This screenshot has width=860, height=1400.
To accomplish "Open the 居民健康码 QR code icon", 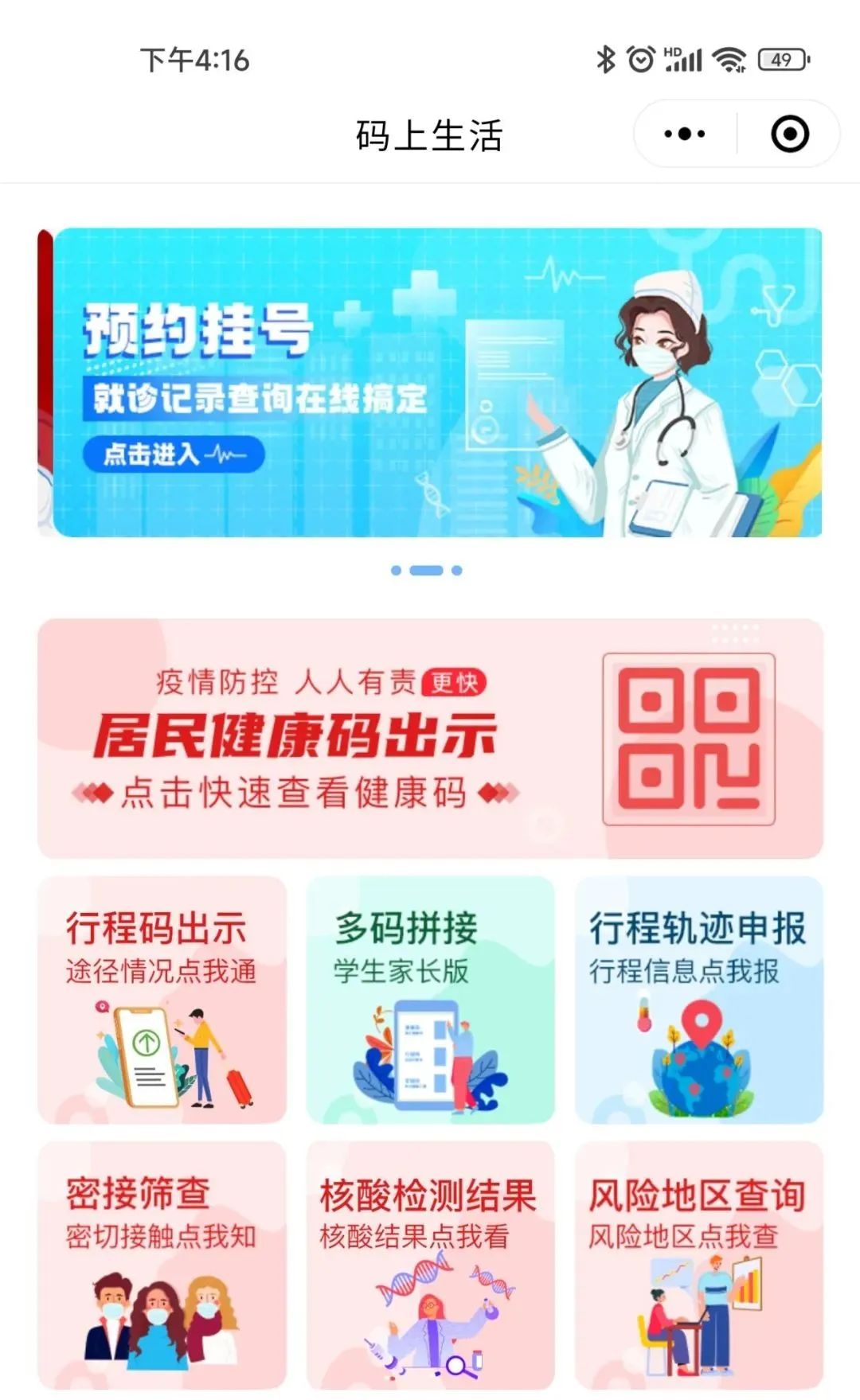I will pos(690,741).
